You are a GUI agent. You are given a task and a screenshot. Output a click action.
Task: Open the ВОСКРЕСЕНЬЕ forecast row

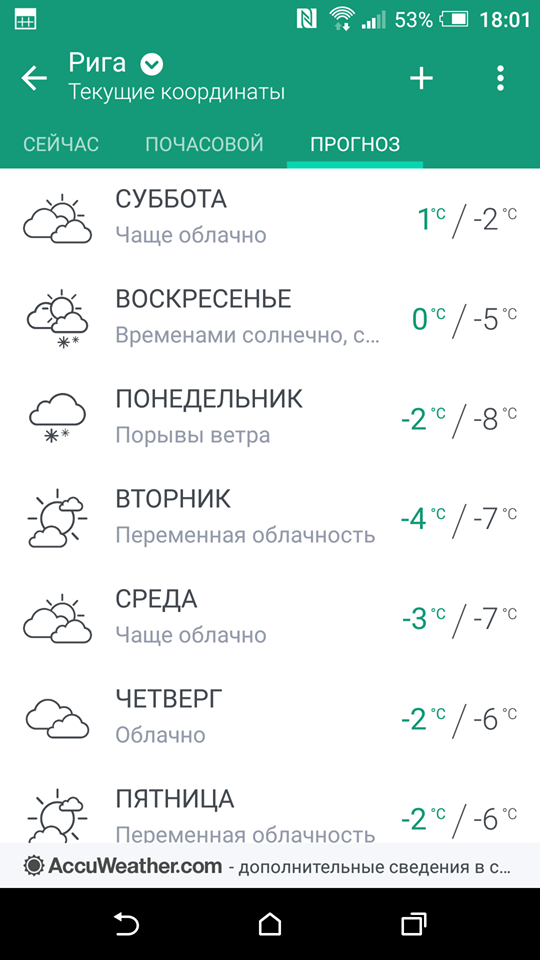(270, 318)
